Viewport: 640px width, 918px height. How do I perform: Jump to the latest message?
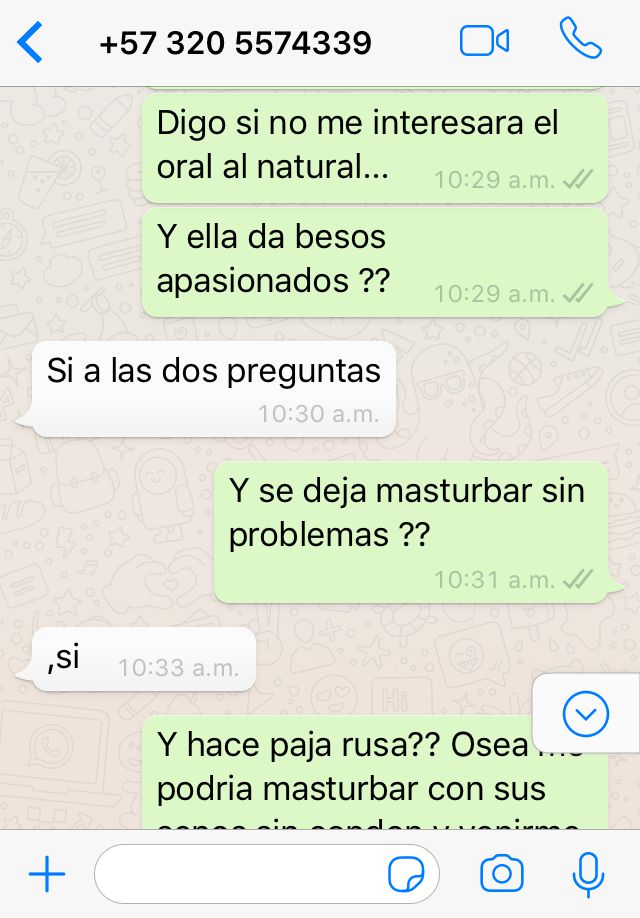[586, 713]
